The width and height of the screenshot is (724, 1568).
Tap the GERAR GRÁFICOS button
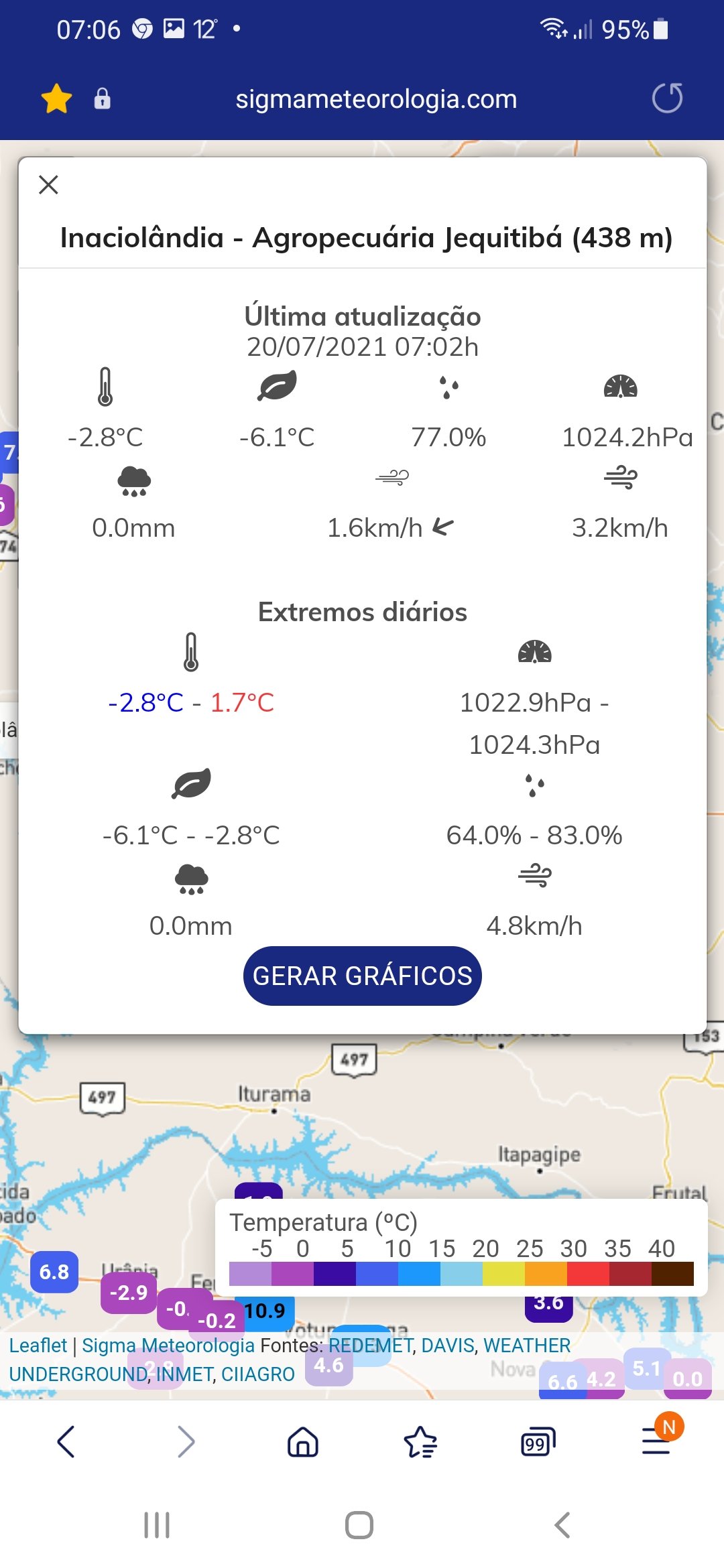[362, 976]
